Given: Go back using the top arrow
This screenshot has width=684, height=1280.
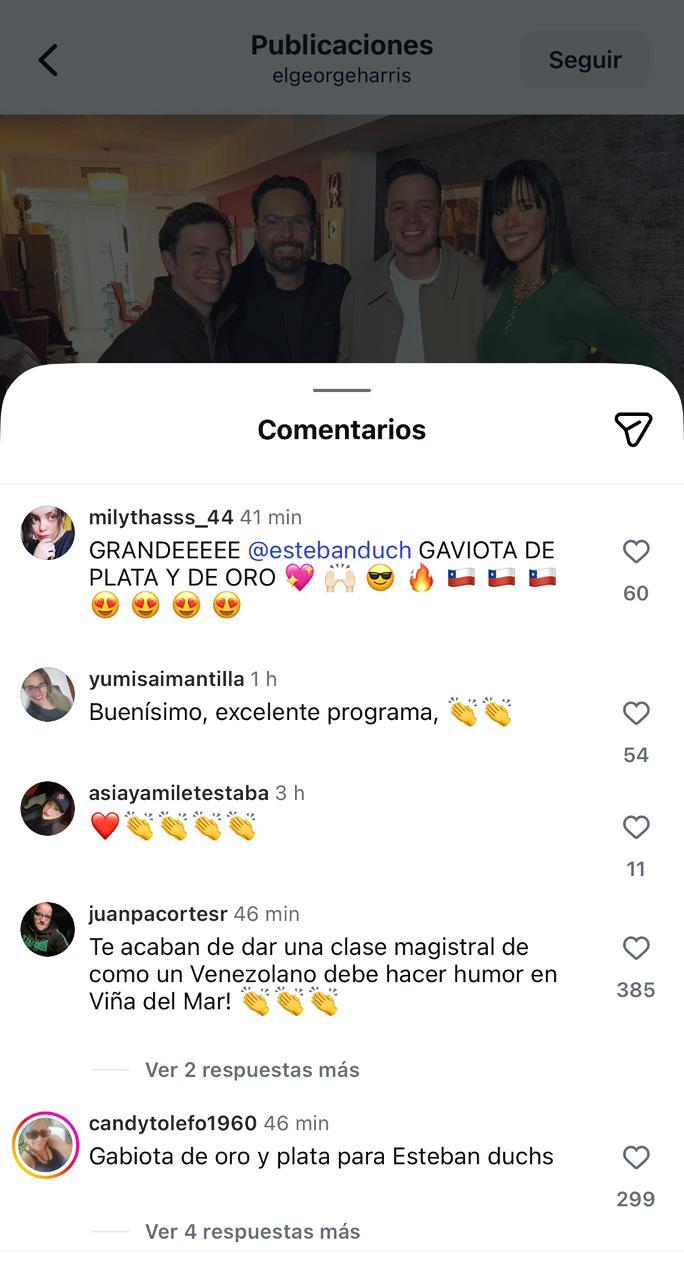Looking at the screenshot, I should [48, 60].
